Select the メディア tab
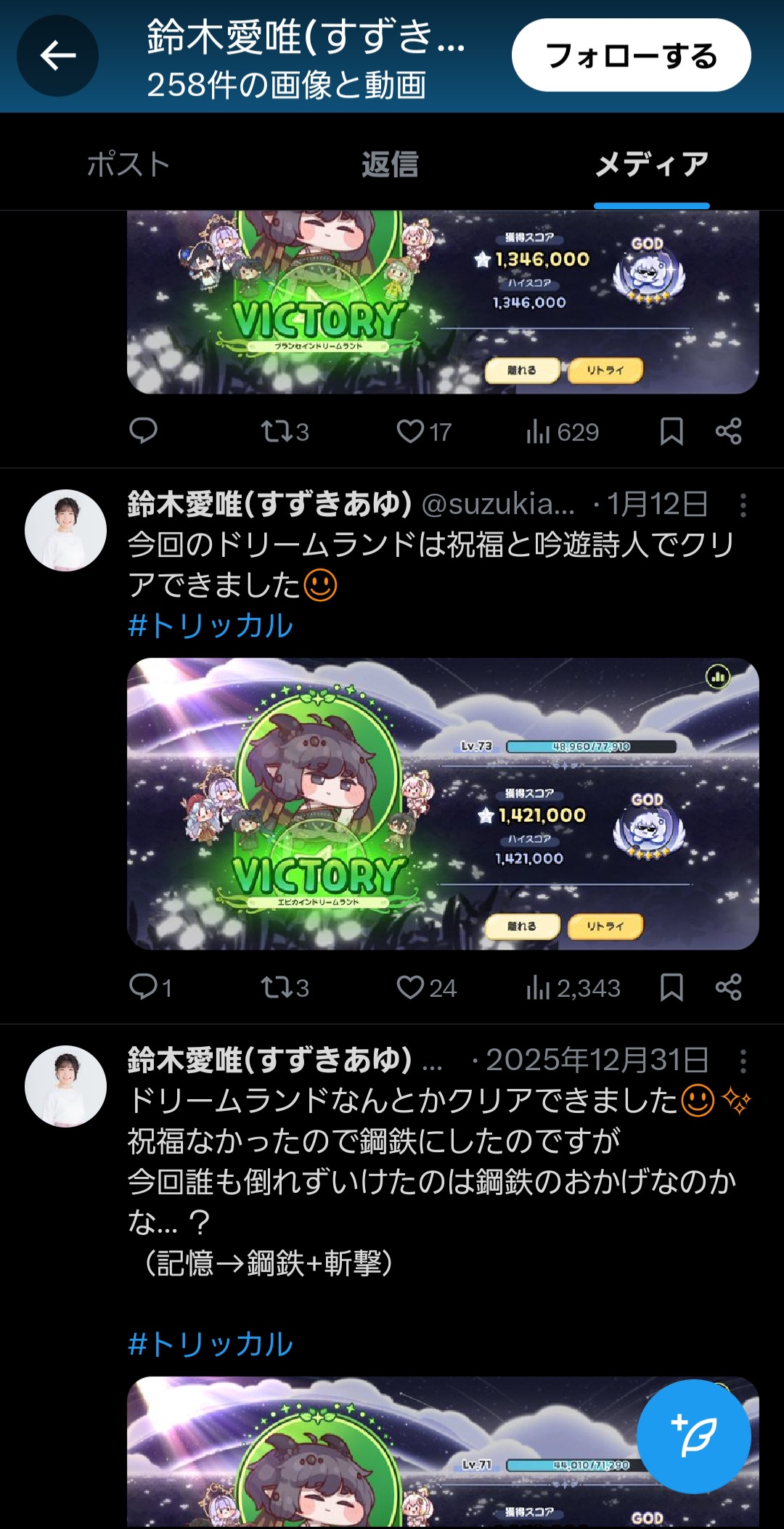Viewport: 784px width, 1529px height. tap(651, 164)
